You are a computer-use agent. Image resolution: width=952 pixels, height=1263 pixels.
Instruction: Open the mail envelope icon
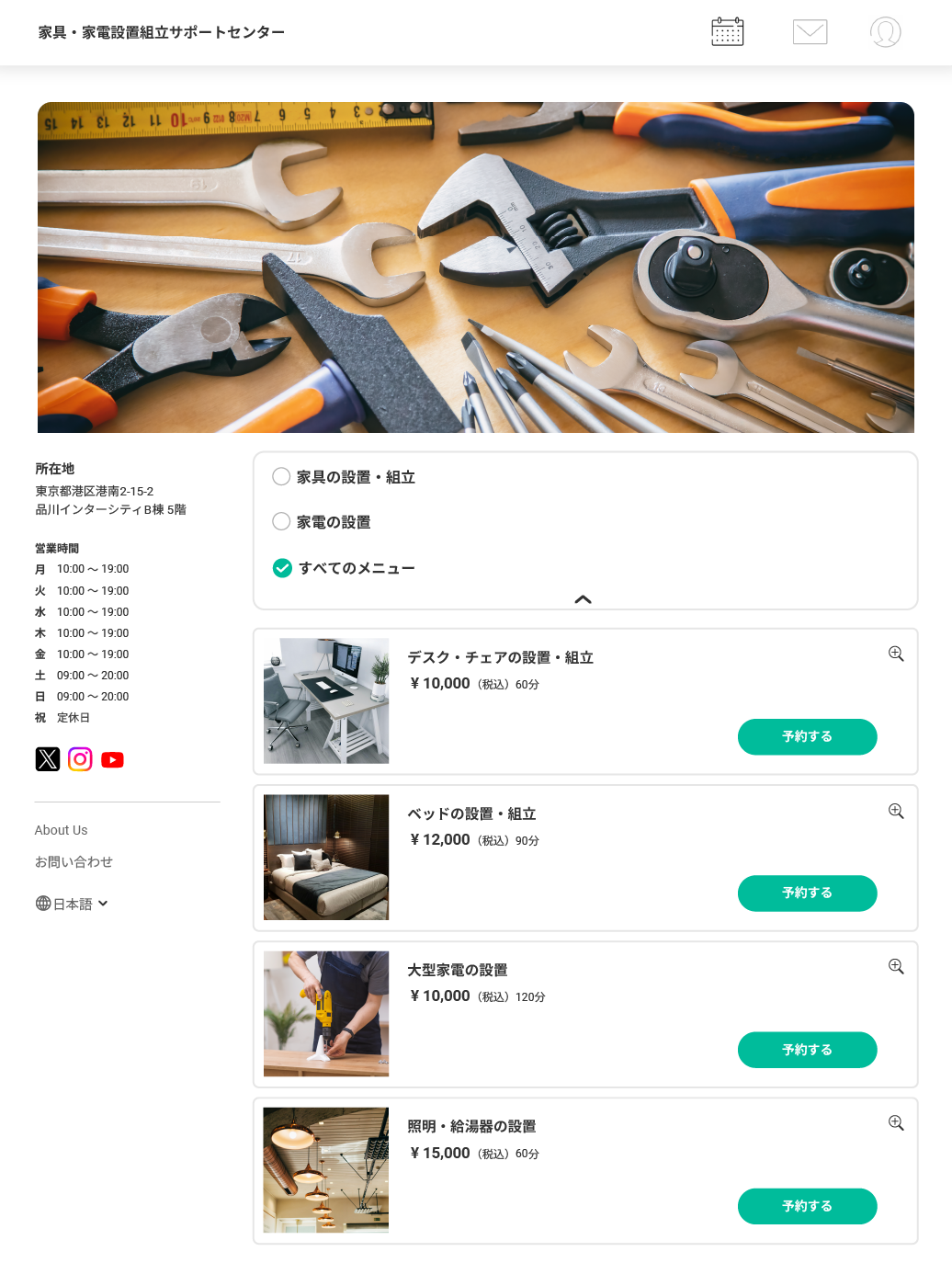[810, 32]
